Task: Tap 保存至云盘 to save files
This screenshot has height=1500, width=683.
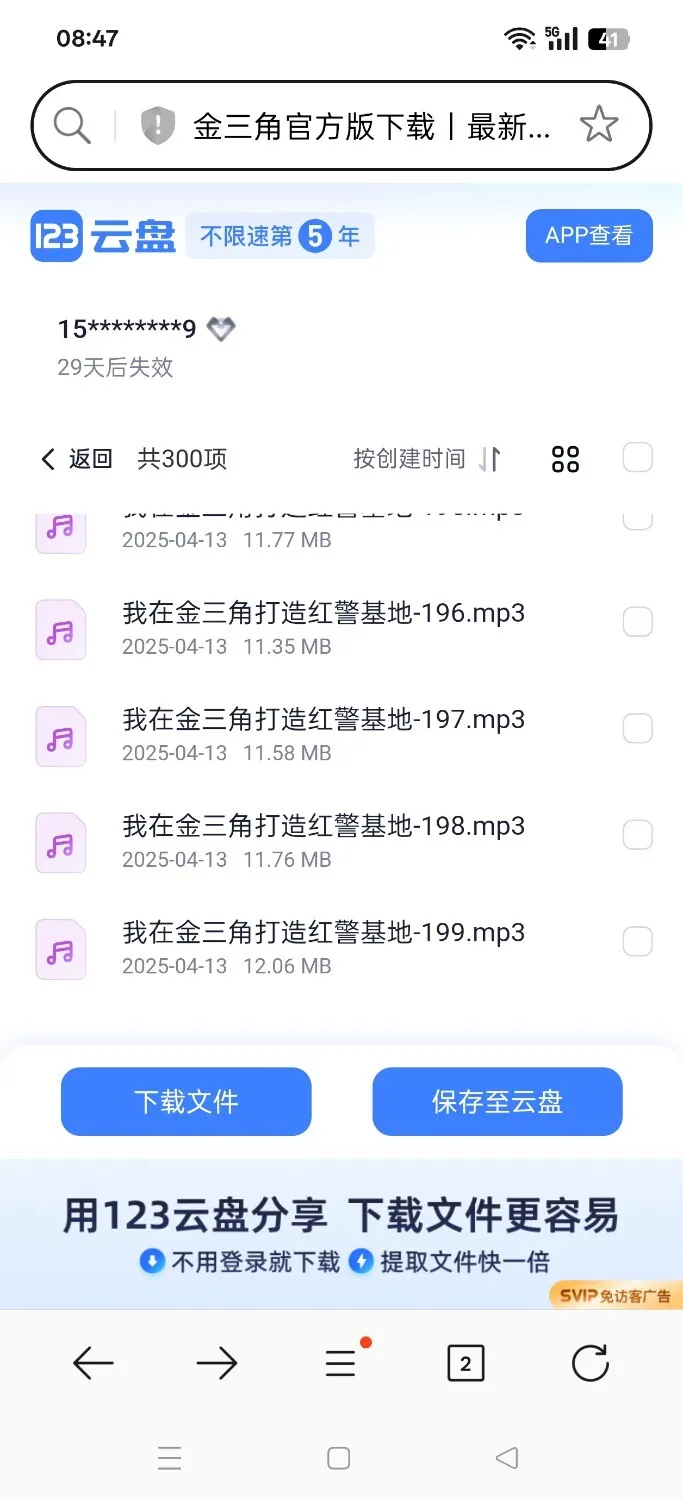Action: click(497, 1102)
